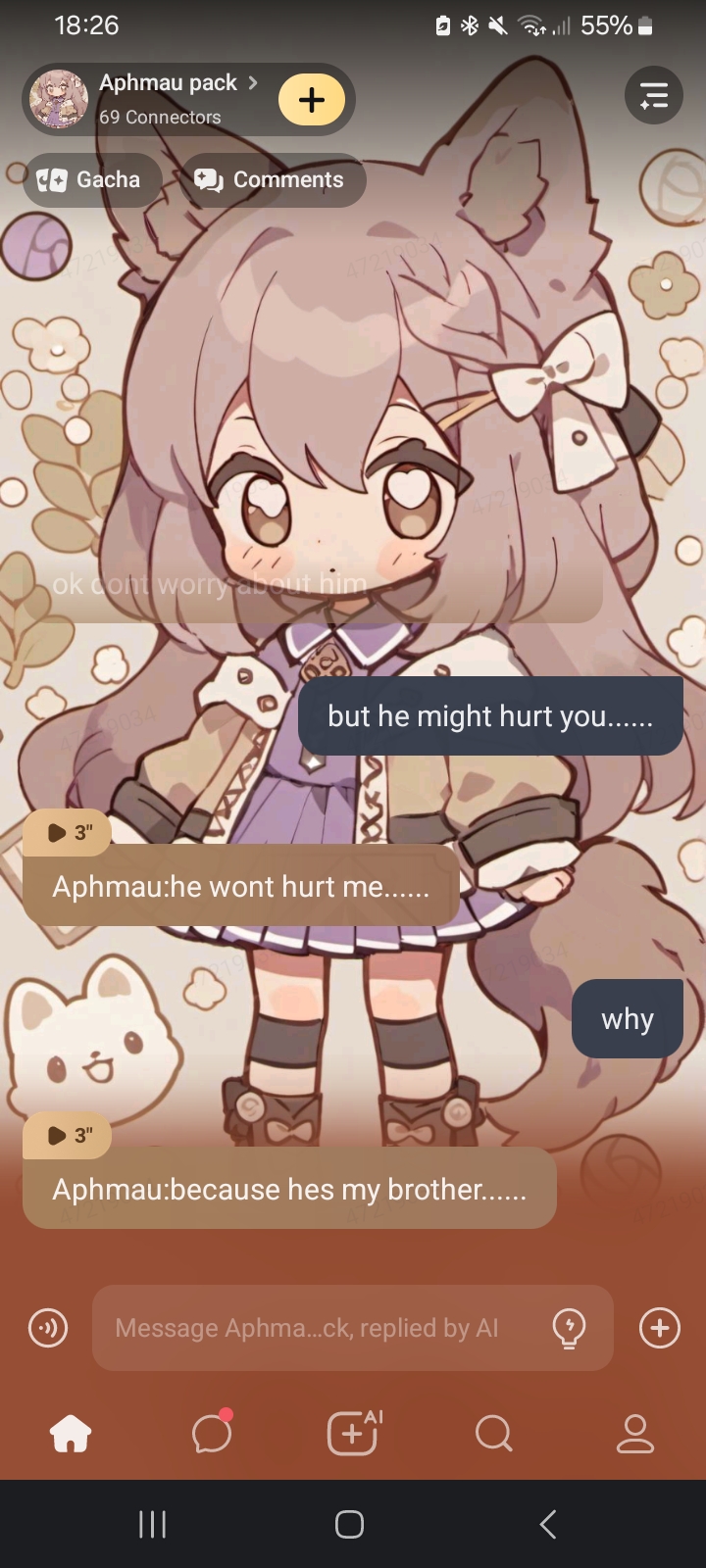The width and height of the screenshot is (706, 1568).
Task: Switch to the Chats tab
Action: 212,1434
